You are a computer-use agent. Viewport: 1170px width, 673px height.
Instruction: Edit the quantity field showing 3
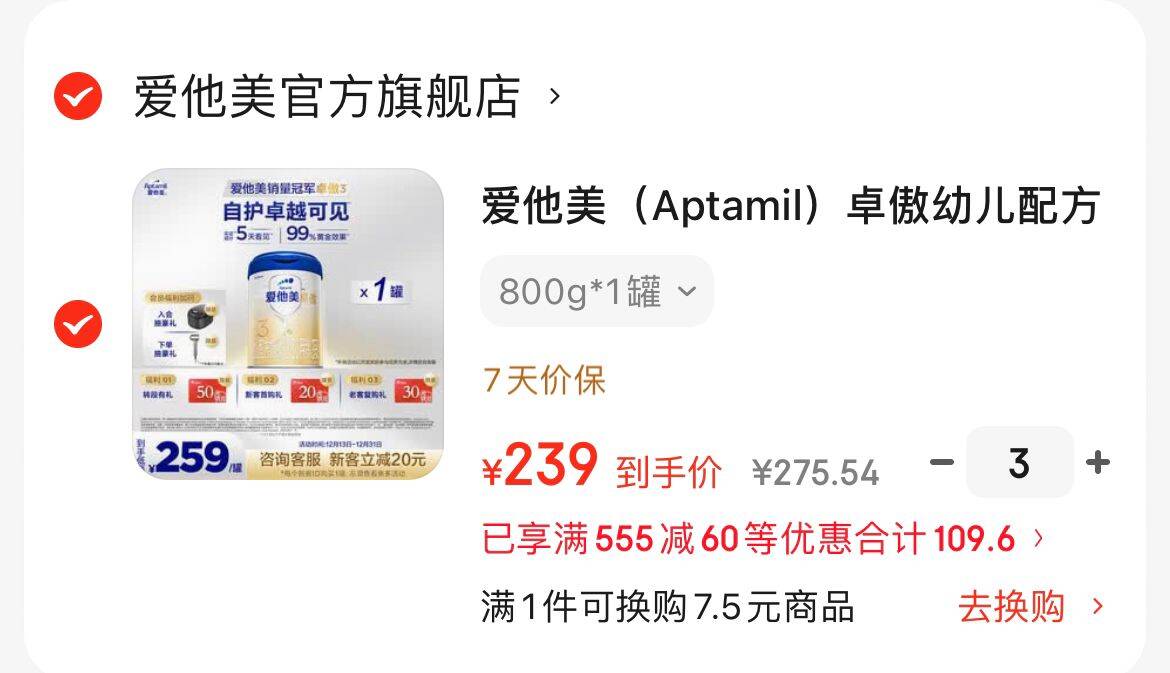click(1019, 462)
